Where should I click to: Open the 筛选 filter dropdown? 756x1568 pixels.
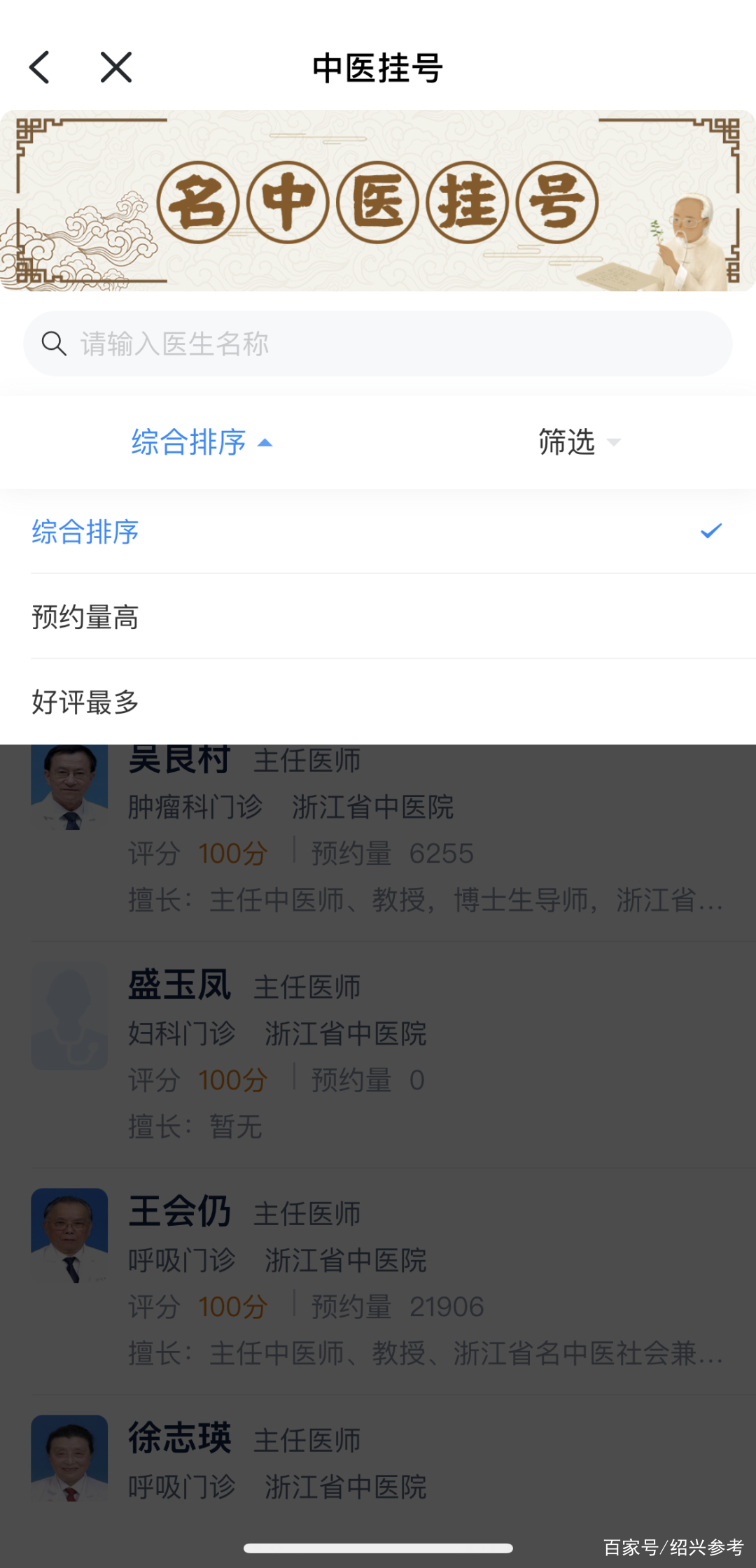578,442
